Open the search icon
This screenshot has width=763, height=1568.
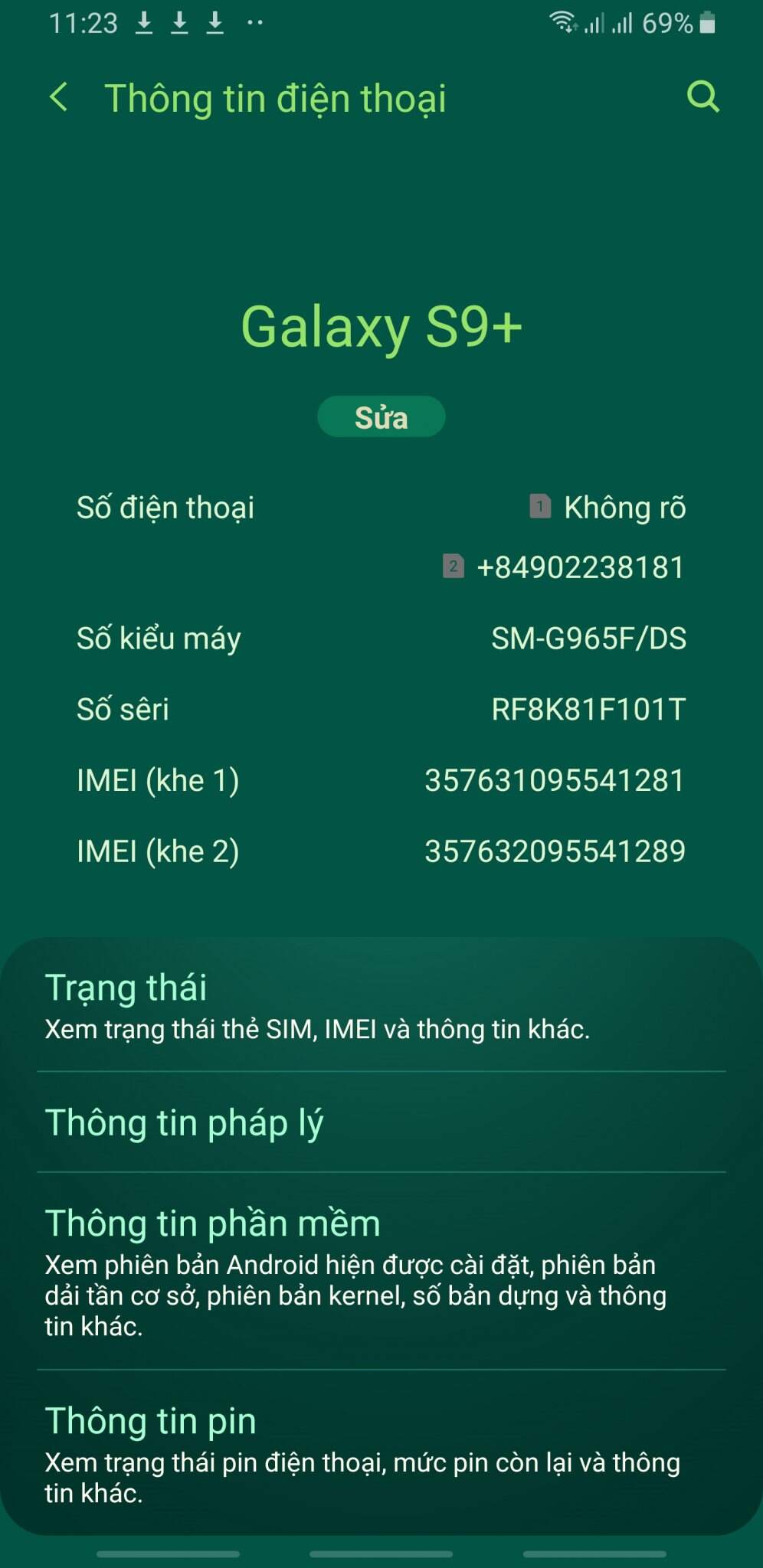pos(702,97)
